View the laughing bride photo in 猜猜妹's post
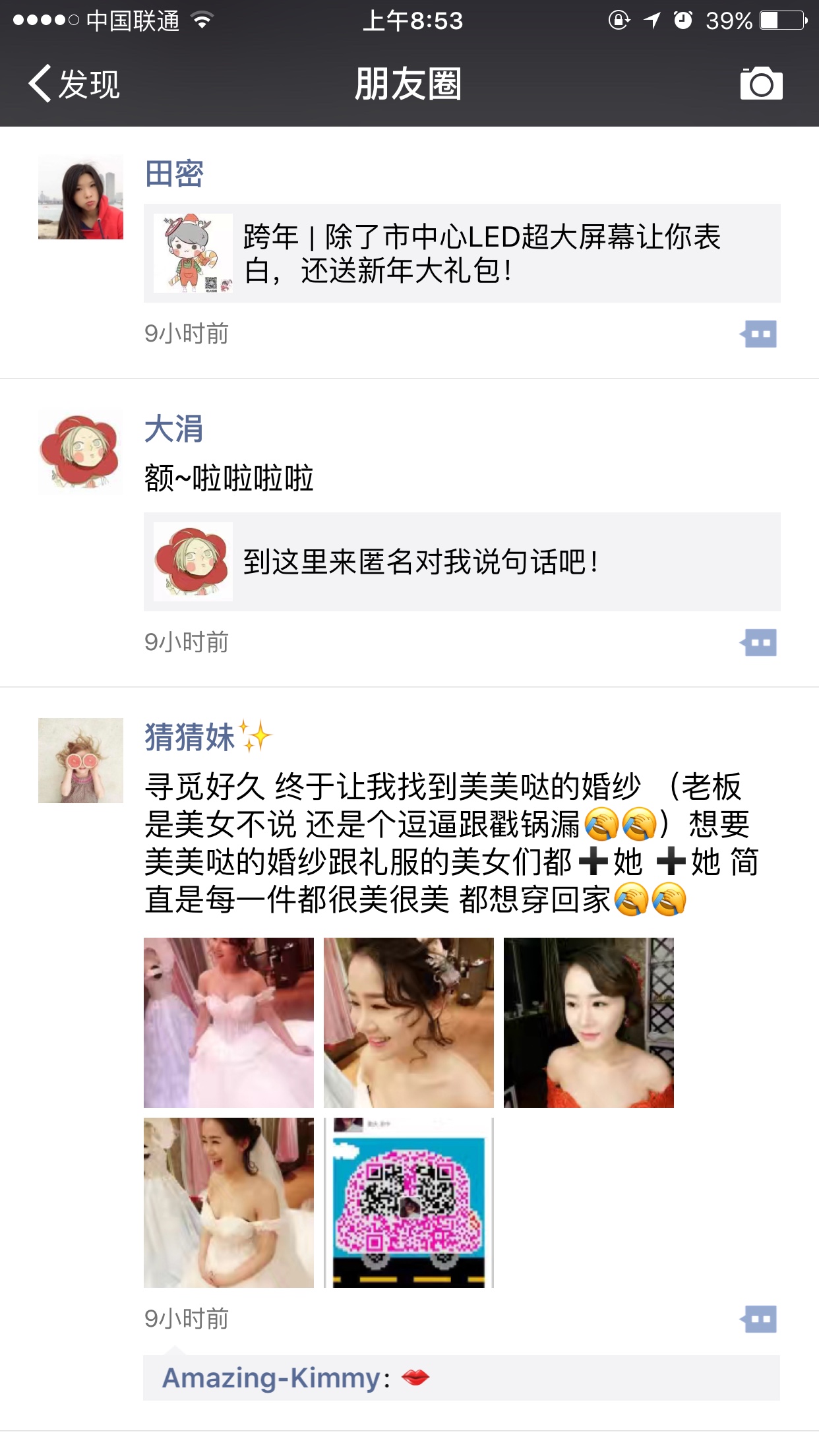Viewport: 819px width, 1456px height. coord(229,1203)
